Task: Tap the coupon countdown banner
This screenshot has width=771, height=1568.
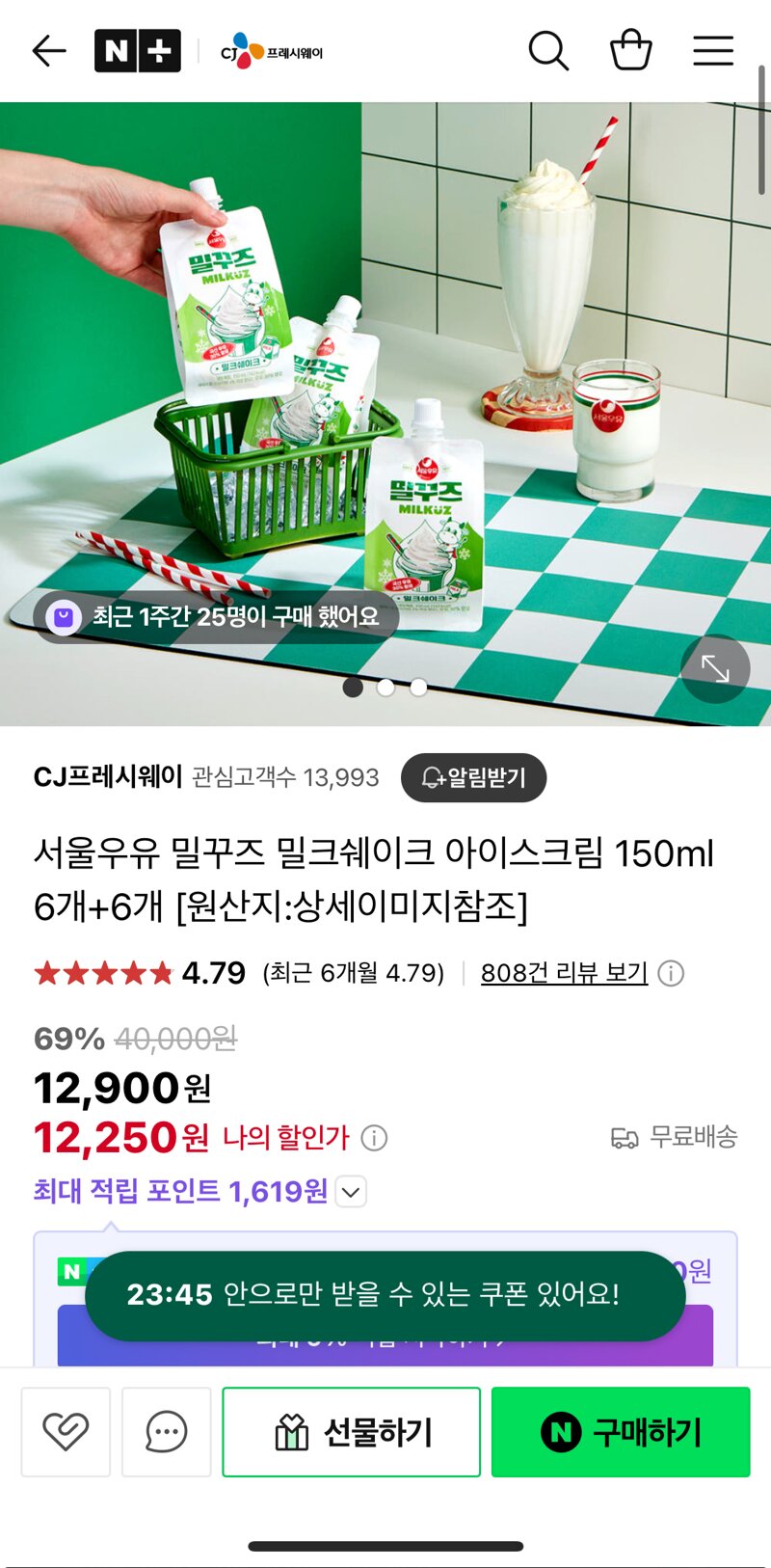Action: [385, 1295]
